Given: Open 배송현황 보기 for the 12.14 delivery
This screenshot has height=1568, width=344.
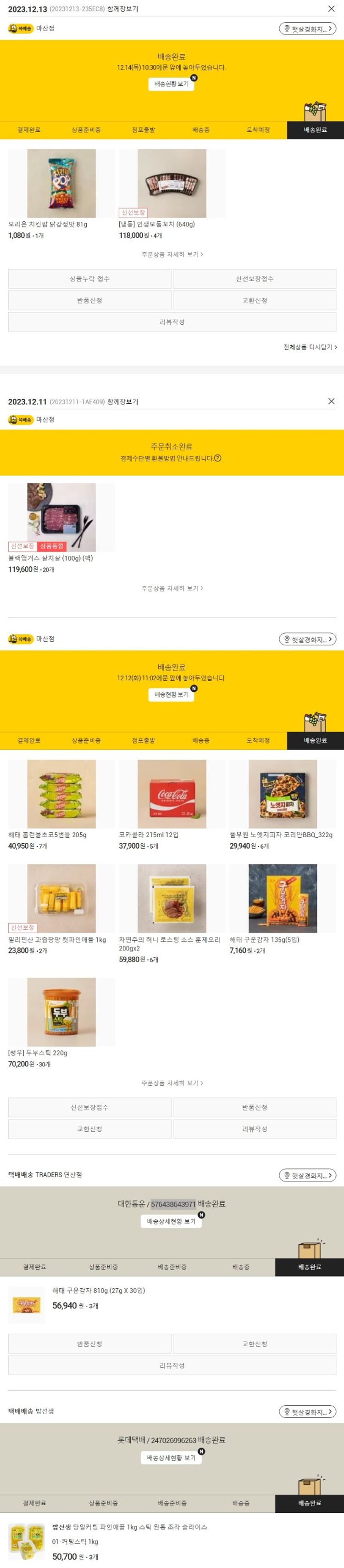Looking at the screenshot, I should pyautogui.click(x=172, y=84).
